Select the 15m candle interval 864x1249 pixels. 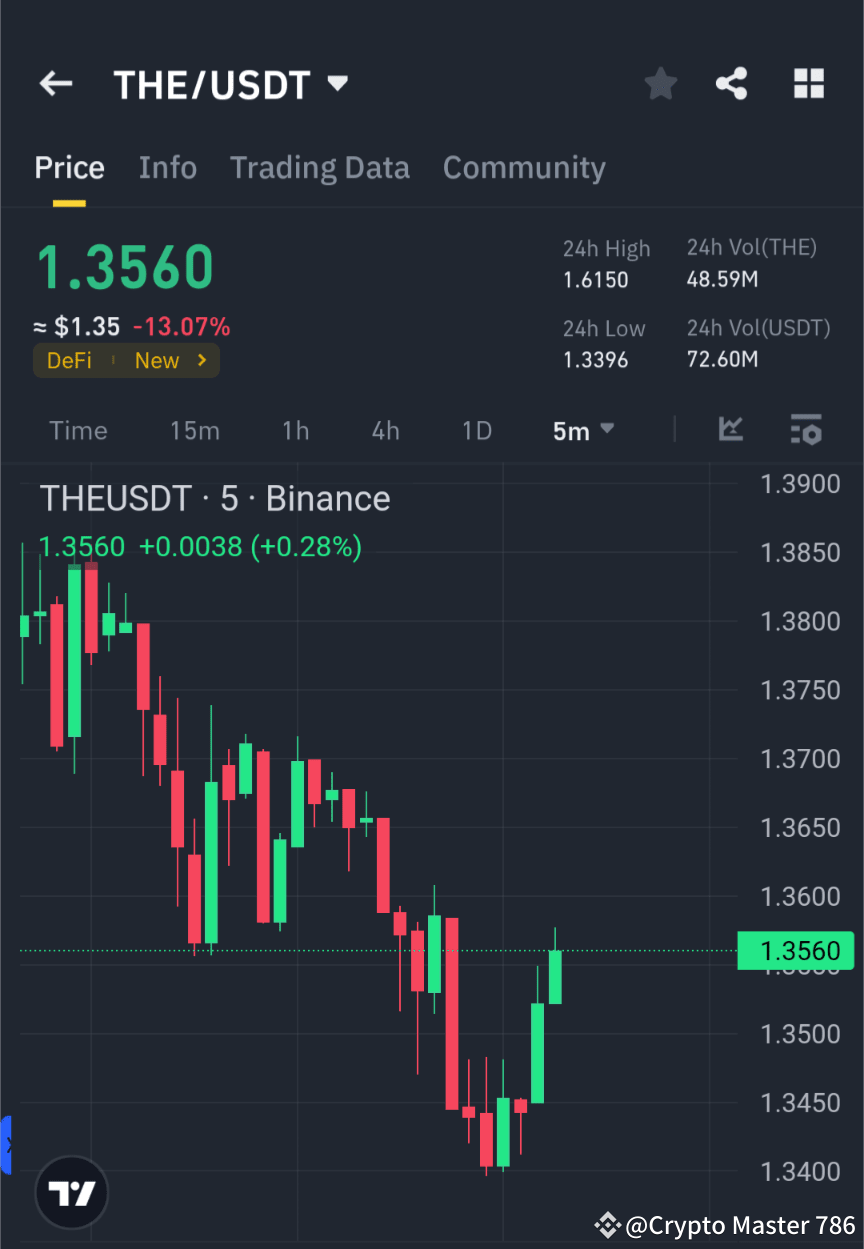point(195,430)
